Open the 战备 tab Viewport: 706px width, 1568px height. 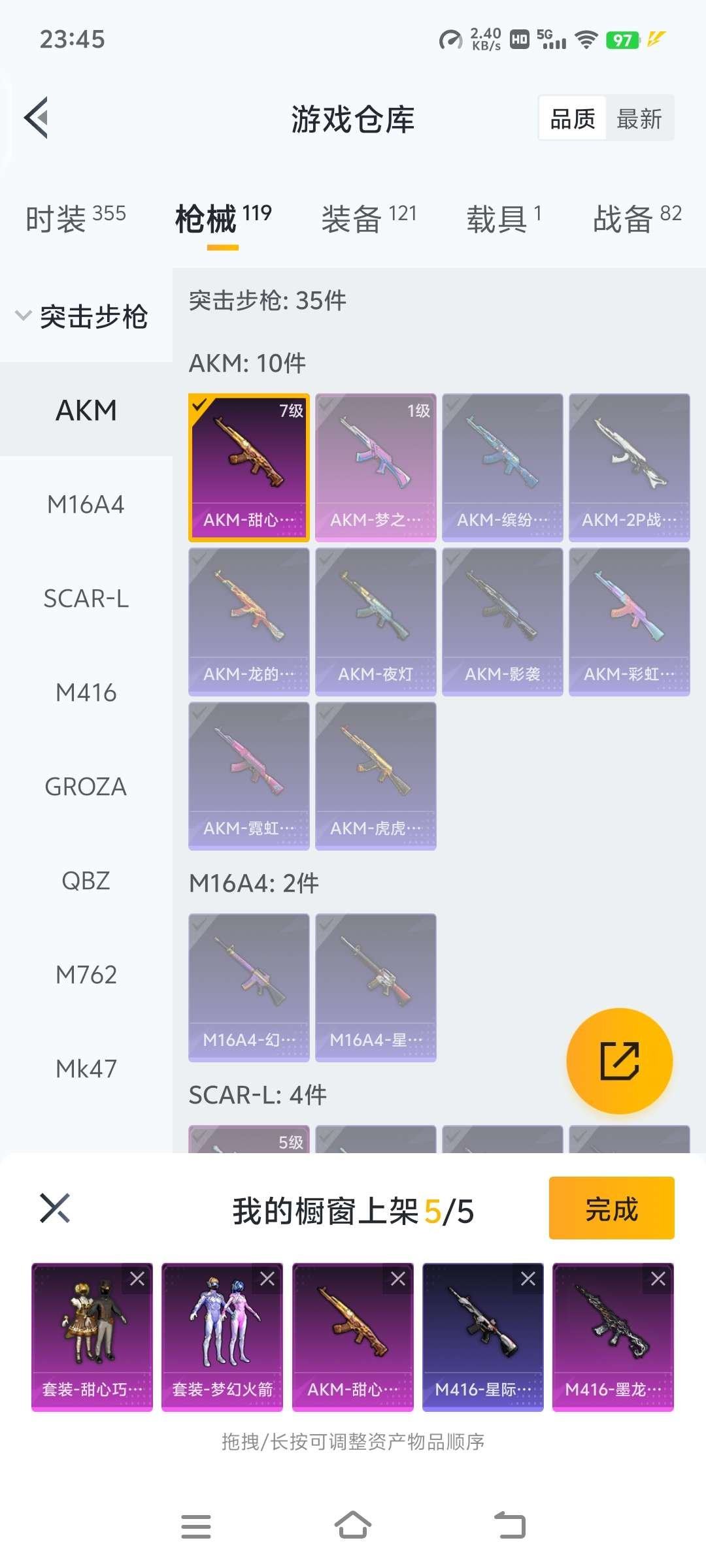[x=636, y=218]
